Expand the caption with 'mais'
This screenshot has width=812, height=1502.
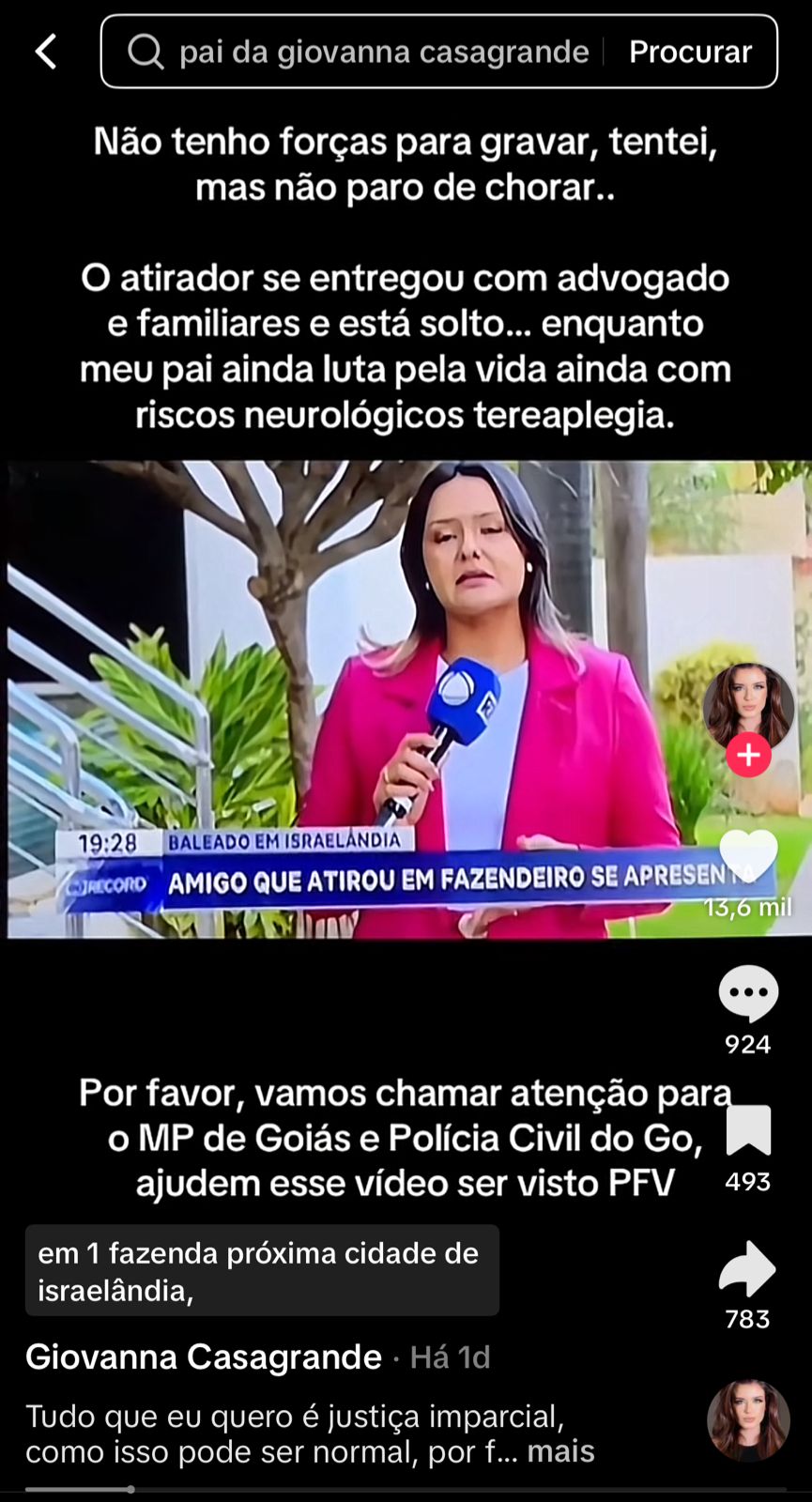click(560, 1451)
